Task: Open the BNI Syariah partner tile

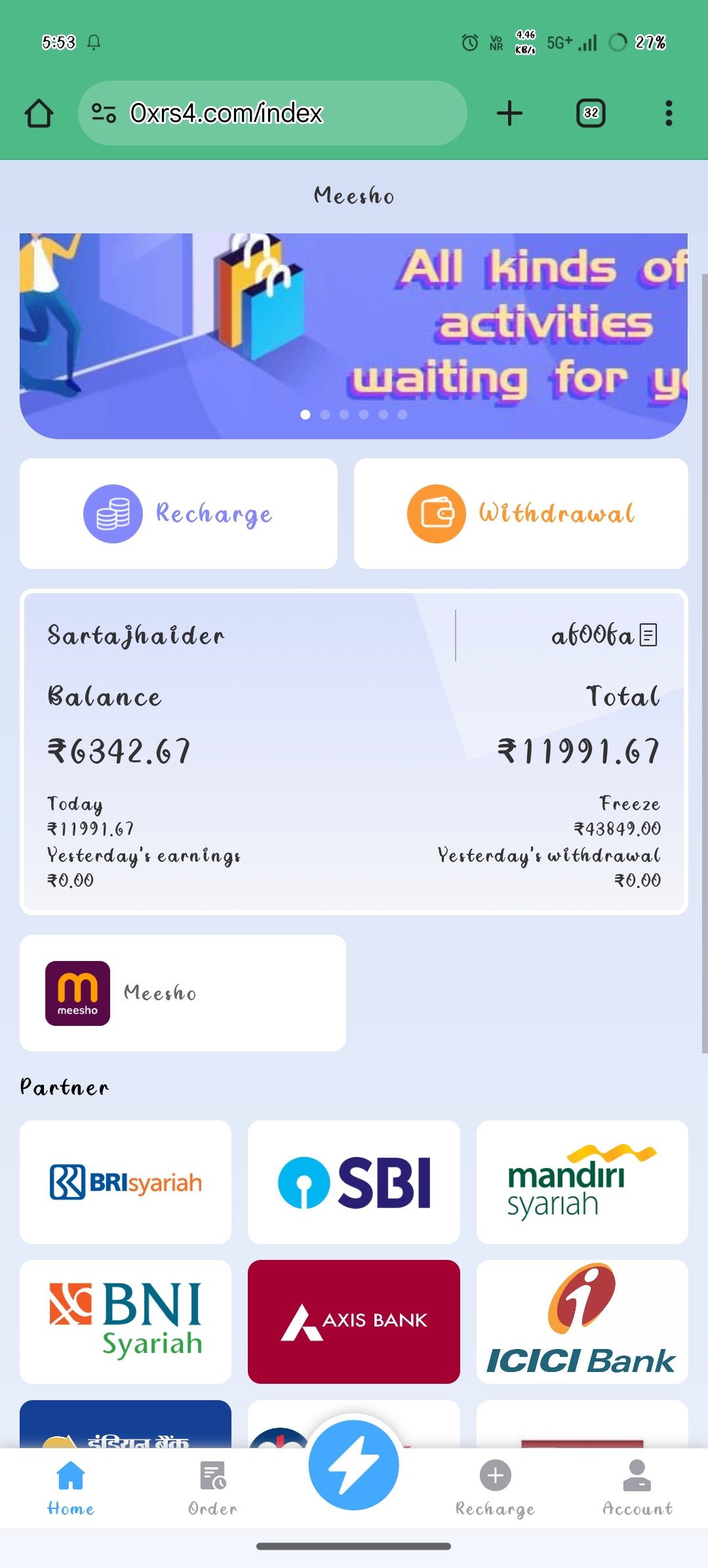Action: (x=125, y=1322)
